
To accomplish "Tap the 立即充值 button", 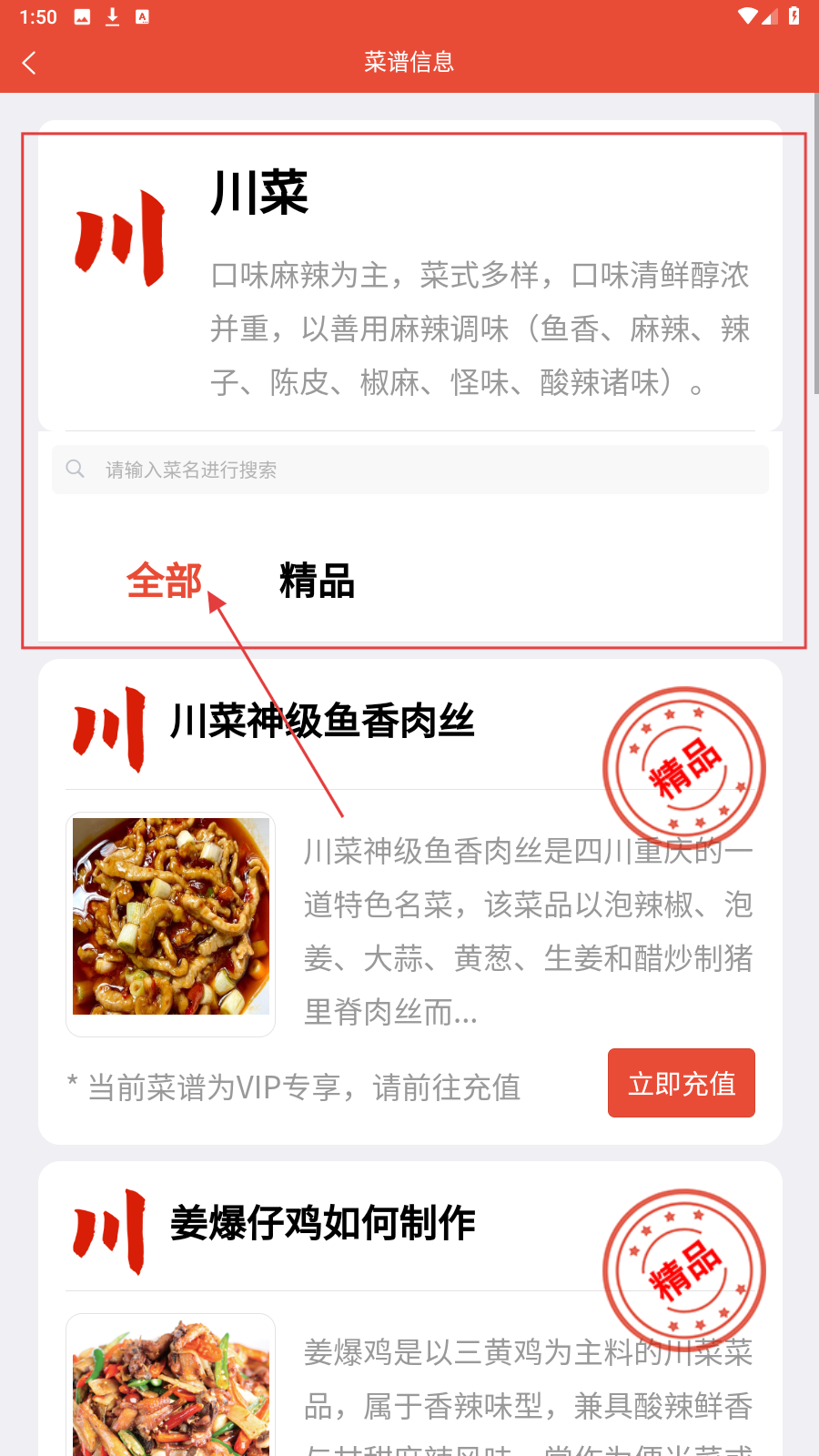I will (681, 1083).
